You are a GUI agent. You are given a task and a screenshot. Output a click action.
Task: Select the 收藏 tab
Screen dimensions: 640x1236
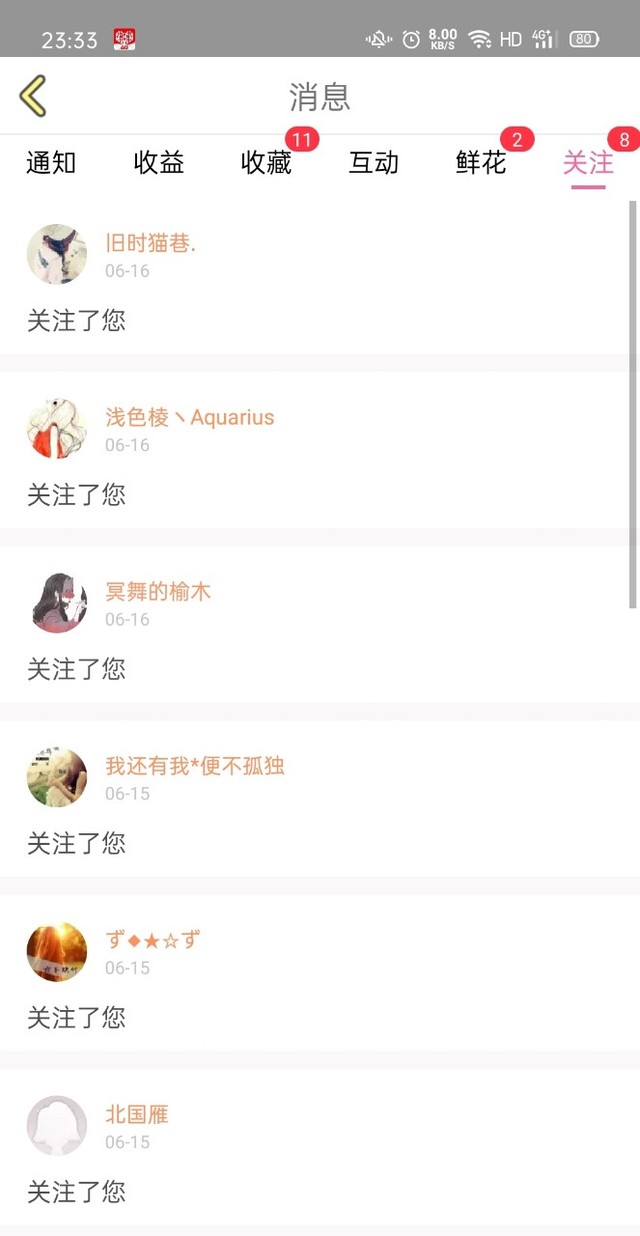(x=266, y=163)
